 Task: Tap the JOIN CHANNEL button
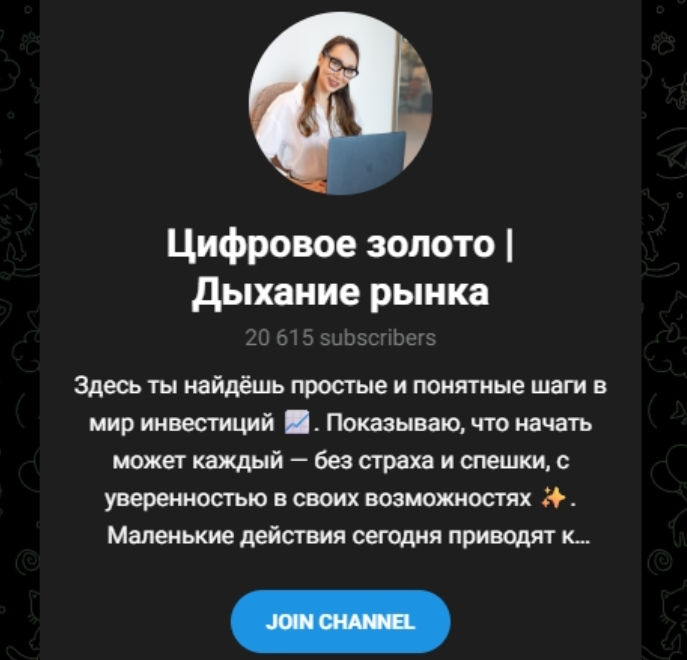340,621
